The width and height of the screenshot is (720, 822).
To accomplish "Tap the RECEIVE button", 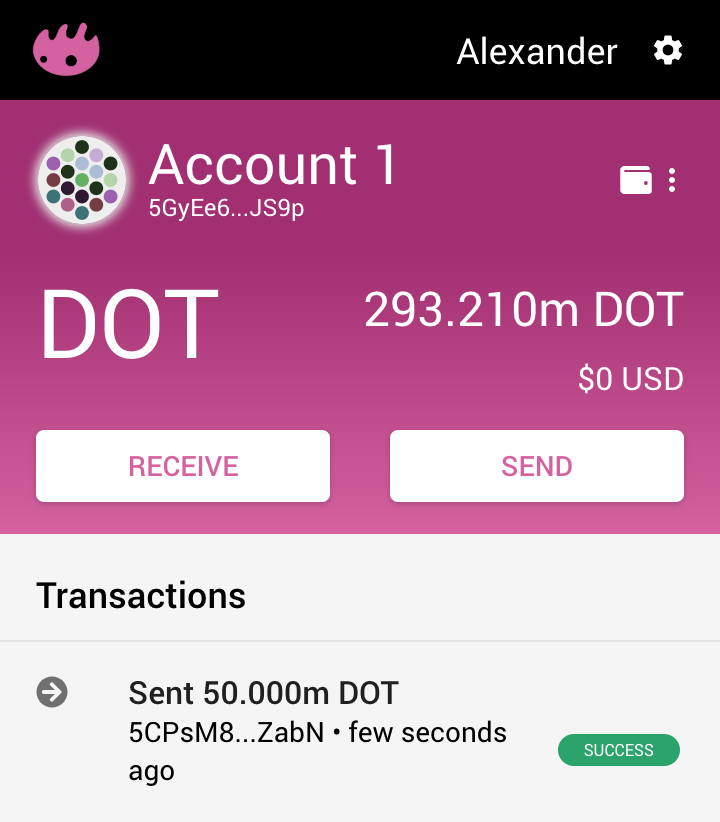I will [x=183, y=466].
